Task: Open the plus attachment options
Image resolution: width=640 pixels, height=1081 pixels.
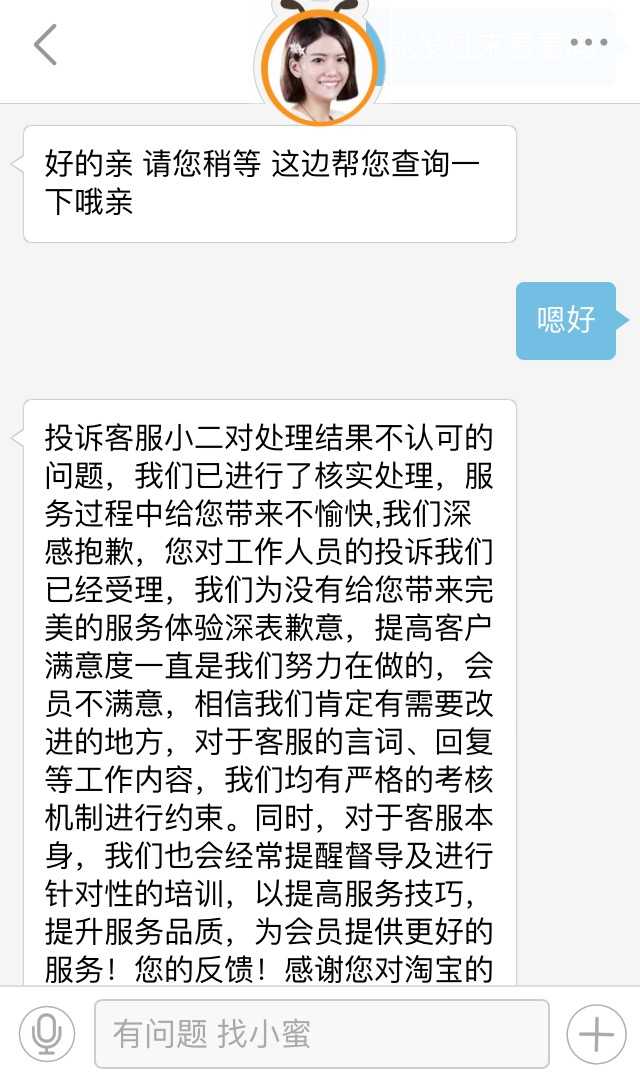Action: click(596, 1033)
